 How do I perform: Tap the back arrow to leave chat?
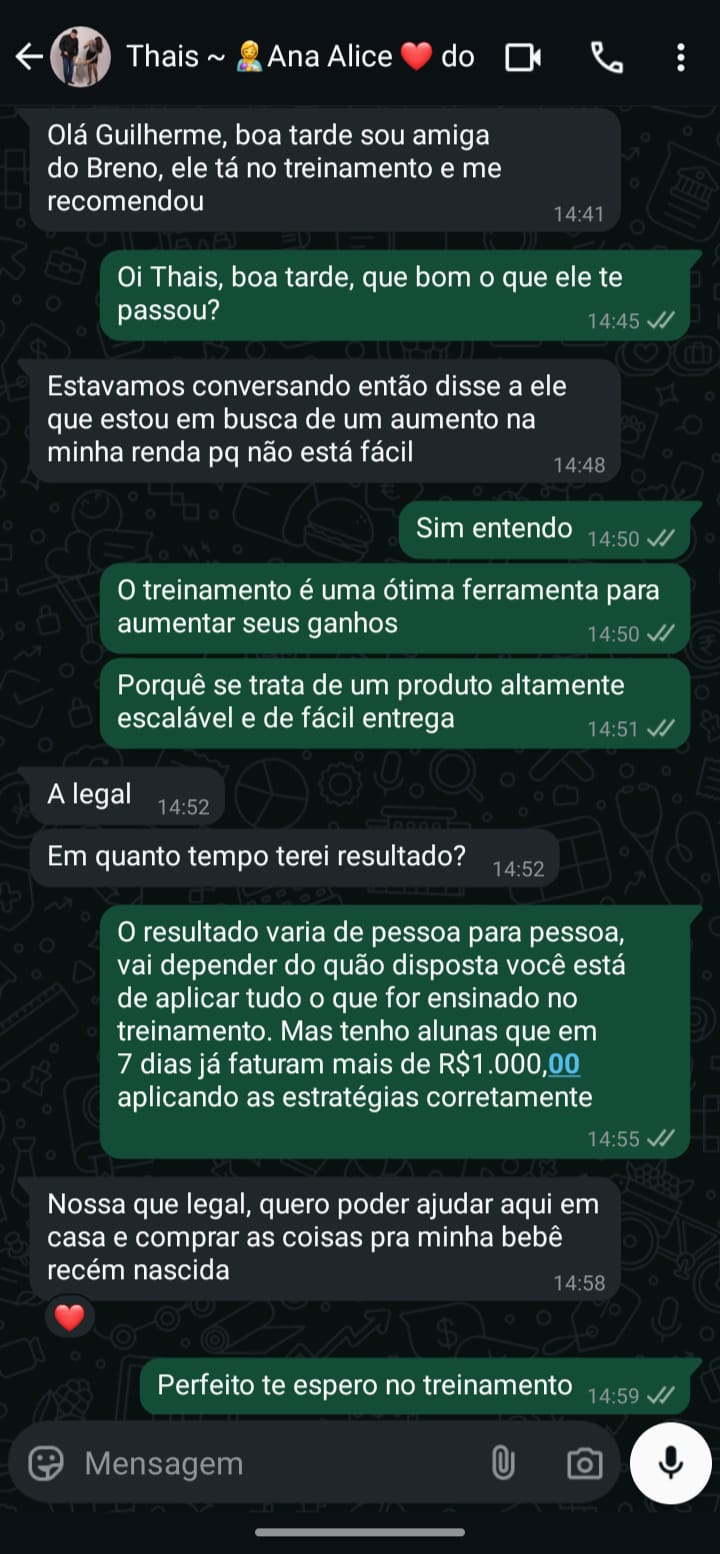point(27,57)
